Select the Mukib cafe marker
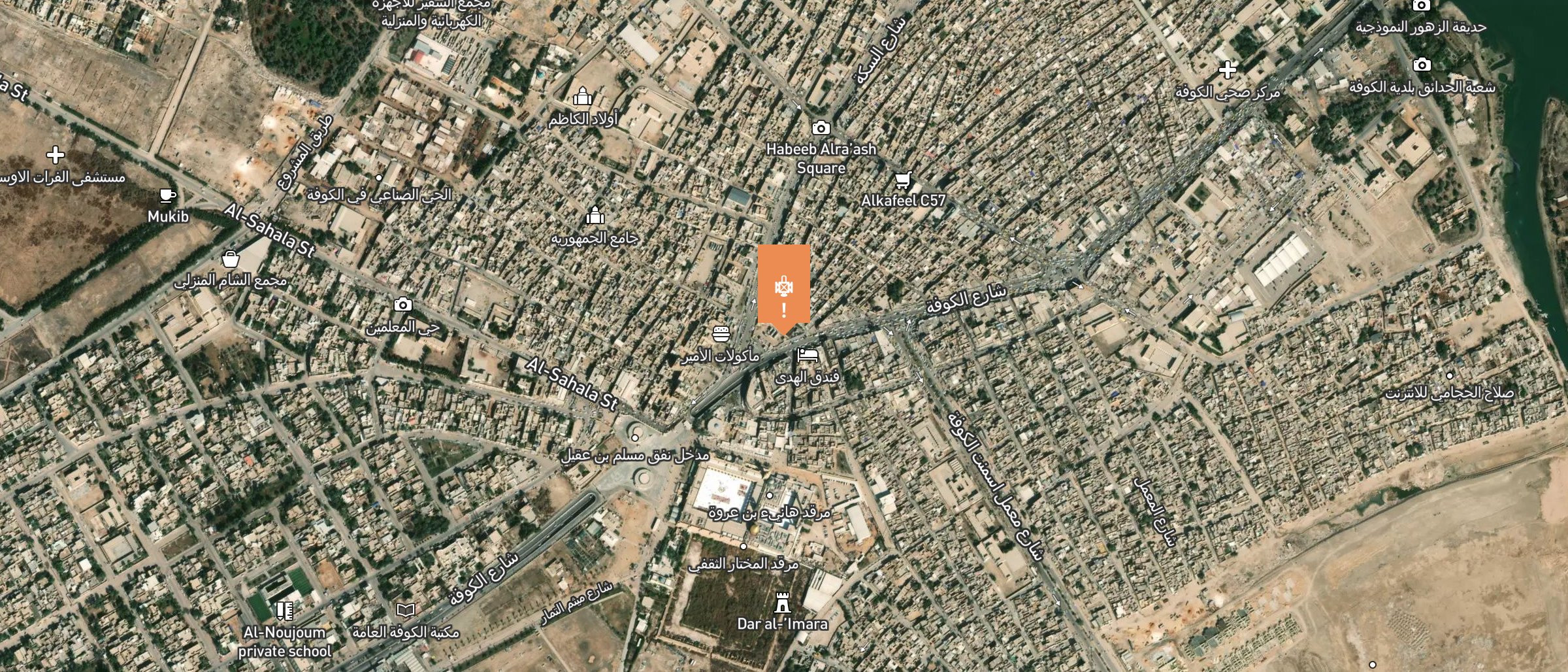The image size is (1568, 672). tap(168, 196)
